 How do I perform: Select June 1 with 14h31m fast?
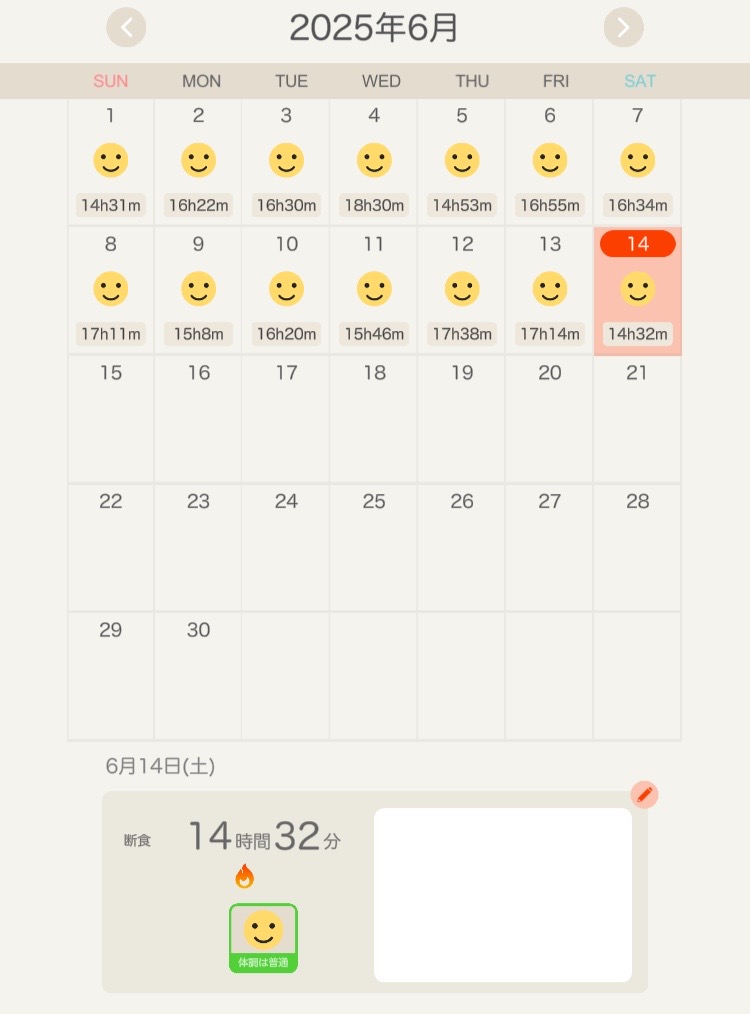point(111,162)
